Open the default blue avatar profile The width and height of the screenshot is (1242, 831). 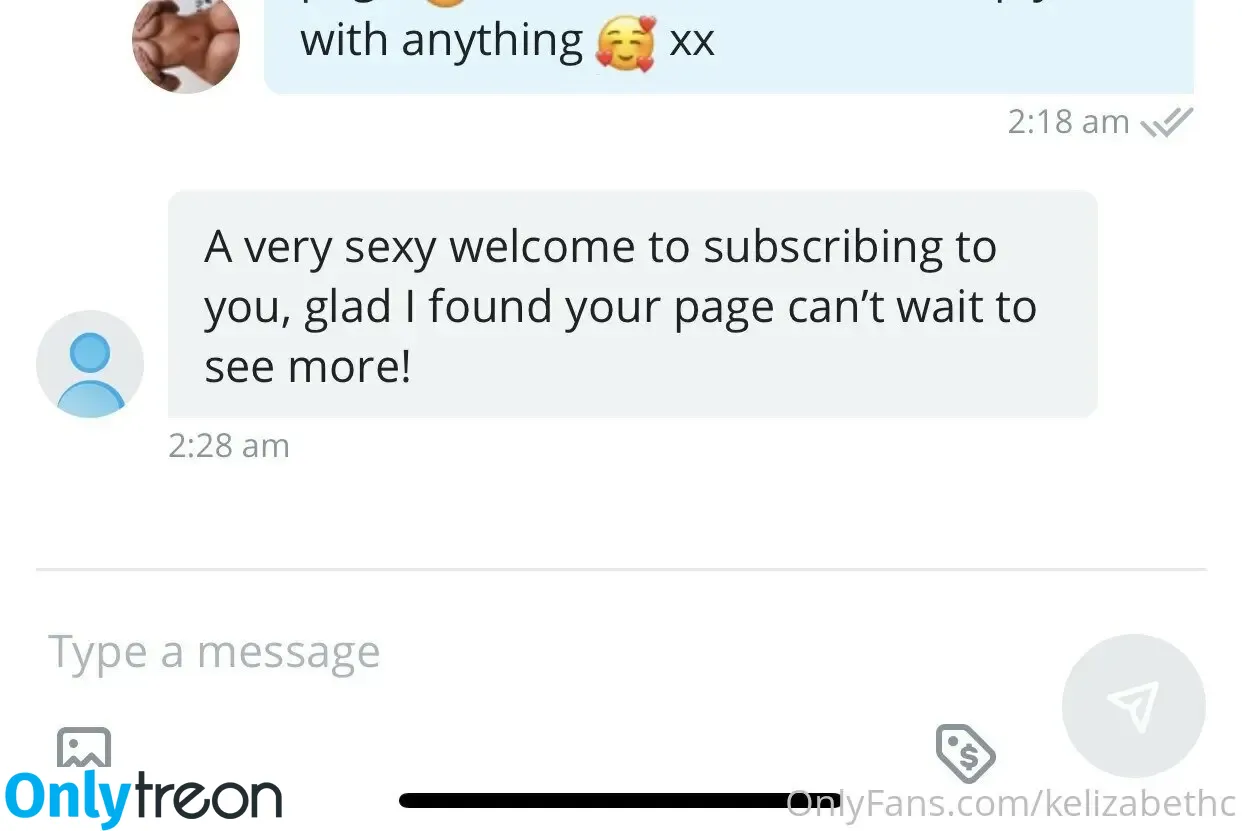[x=90, y=364]
